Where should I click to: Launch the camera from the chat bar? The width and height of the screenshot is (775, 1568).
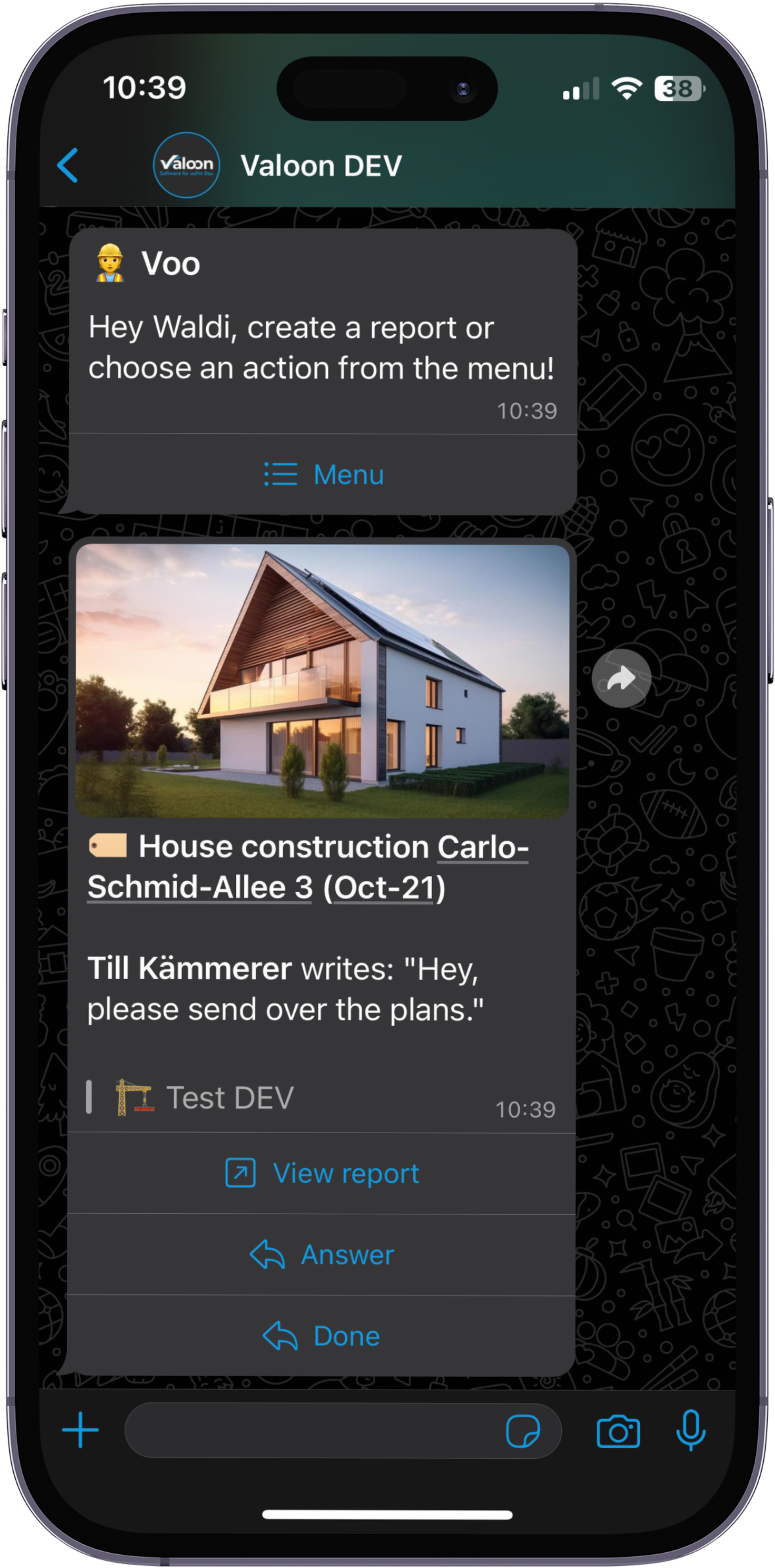pyautogui.click(x=618, y=1431)
